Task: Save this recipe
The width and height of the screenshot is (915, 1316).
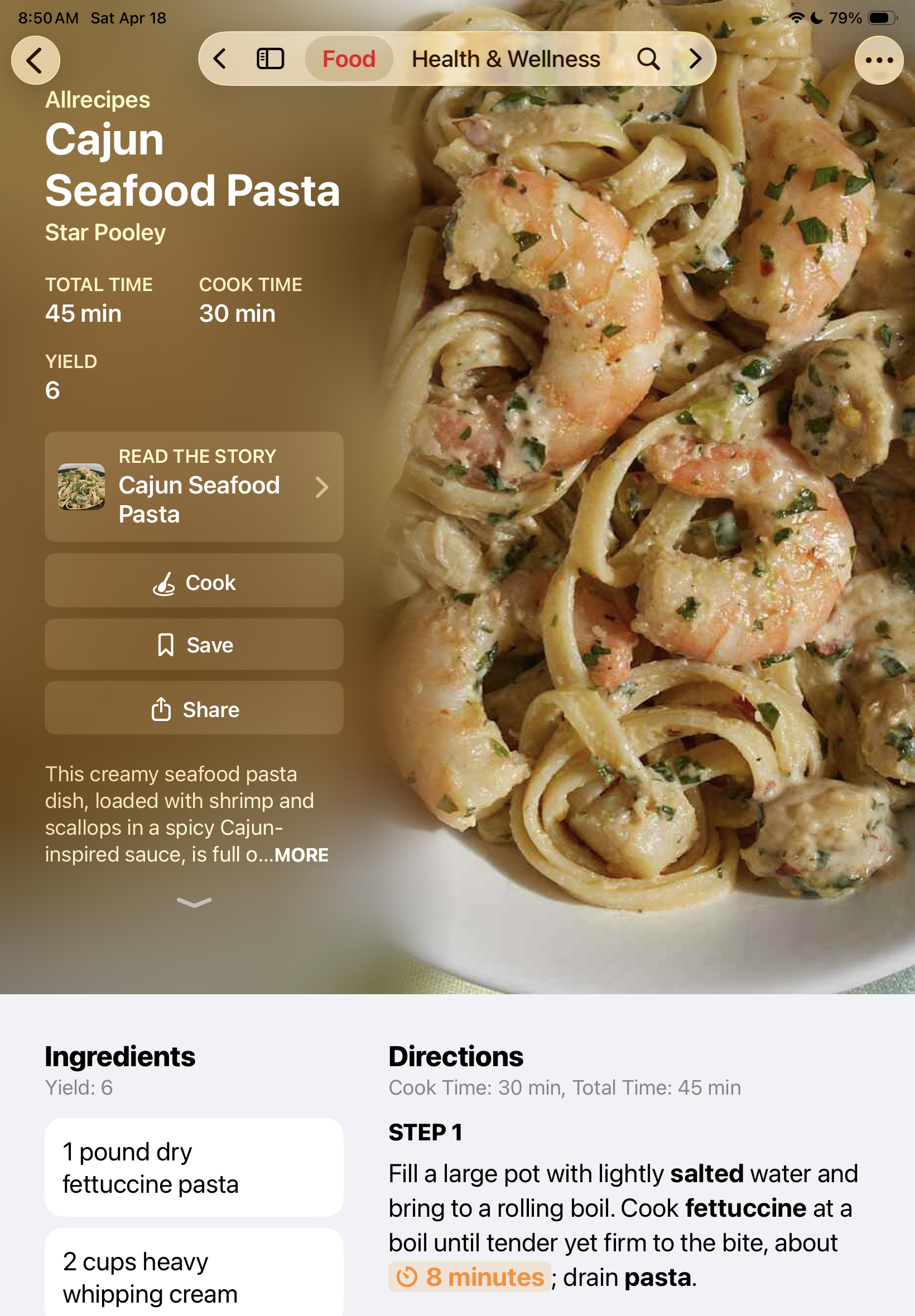Action: point(194,645)
